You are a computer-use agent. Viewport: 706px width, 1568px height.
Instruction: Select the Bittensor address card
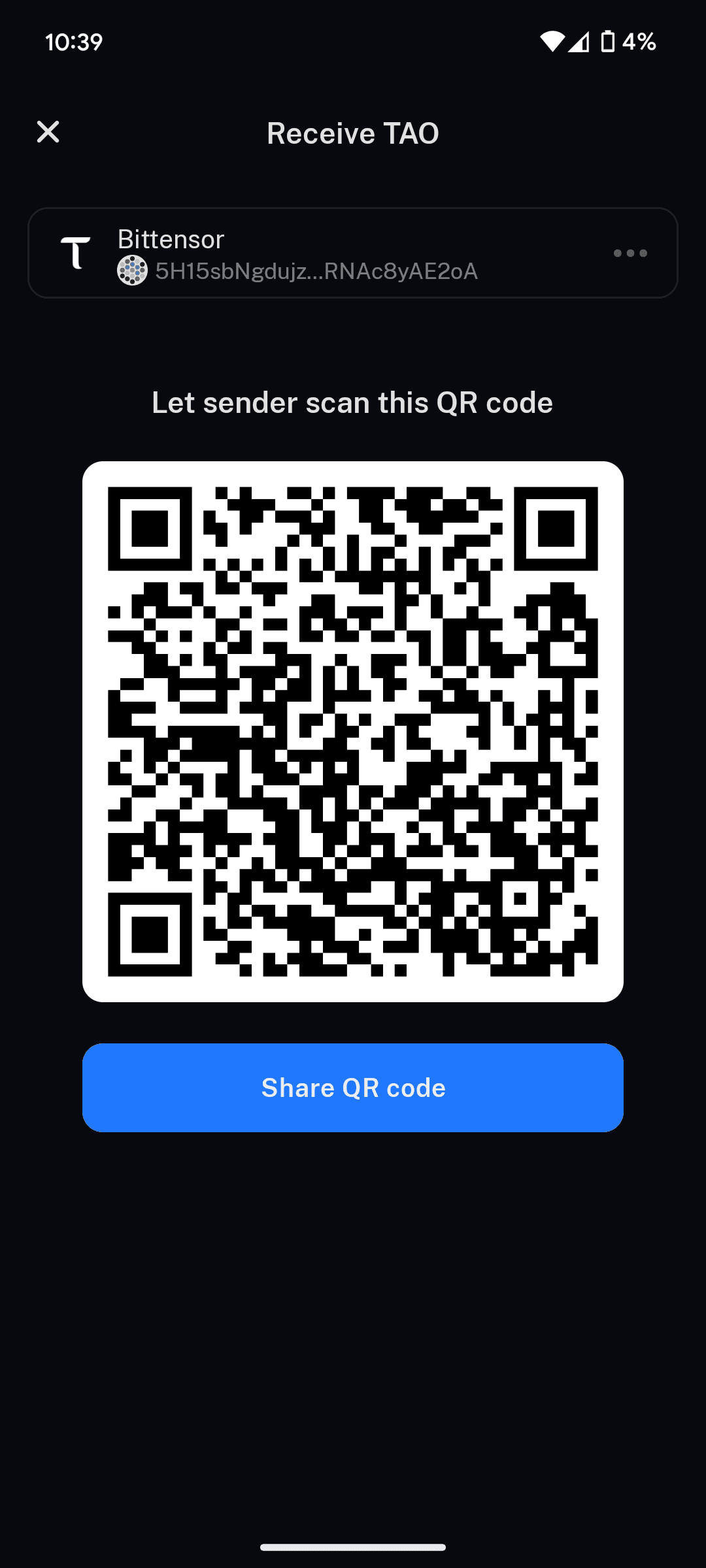tap(353, 253)
